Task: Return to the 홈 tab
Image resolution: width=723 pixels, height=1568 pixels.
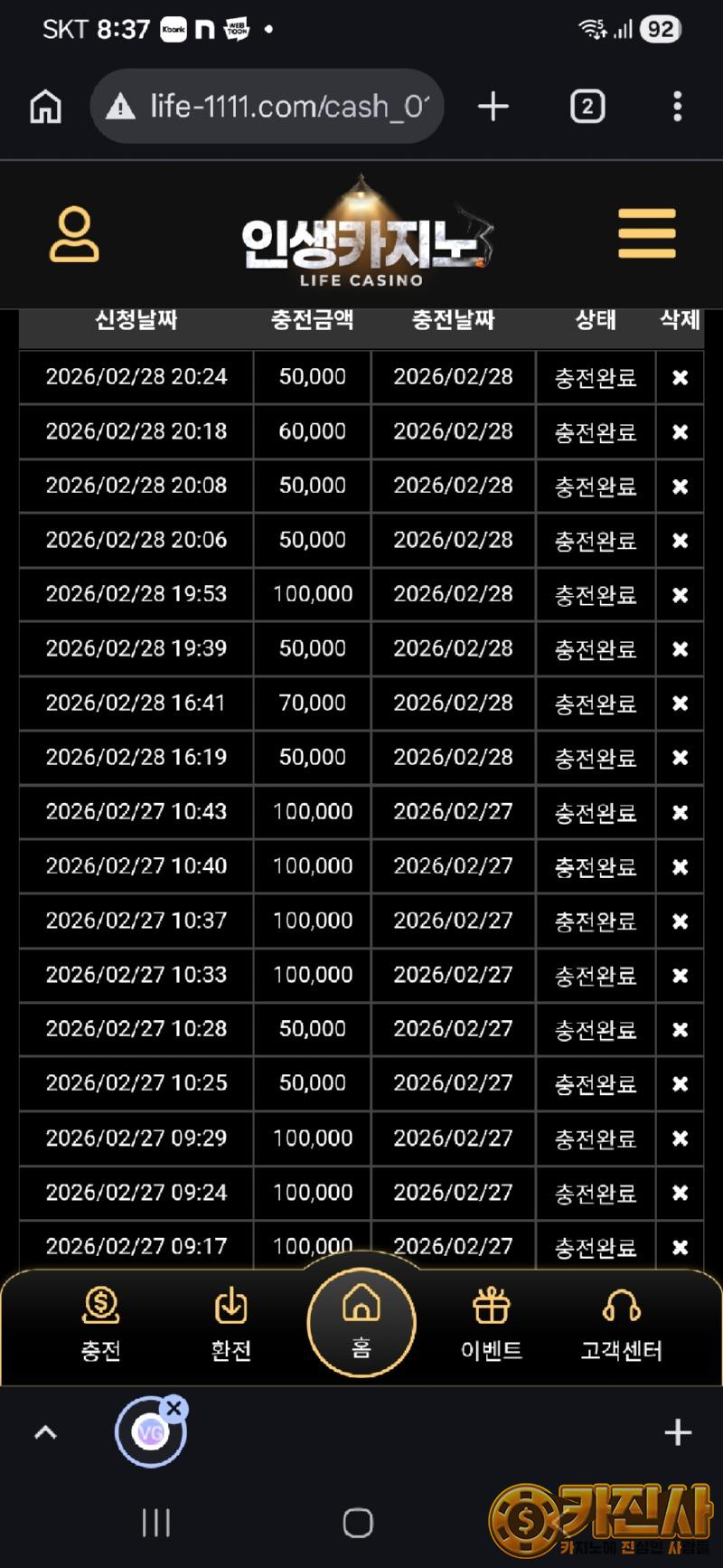Action: pyautogui.click(x=361, y=1322)
